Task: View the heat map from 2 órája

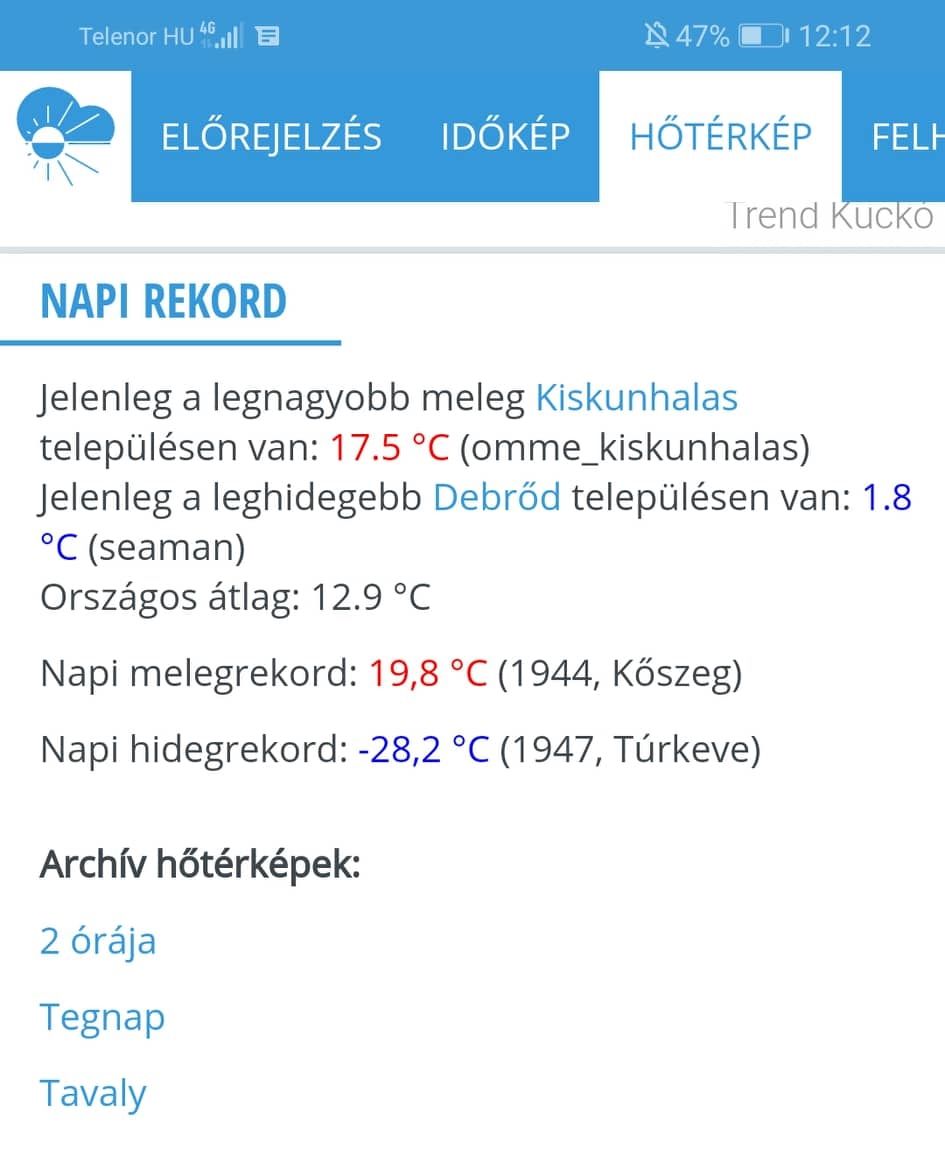Action: click(98, 941)
